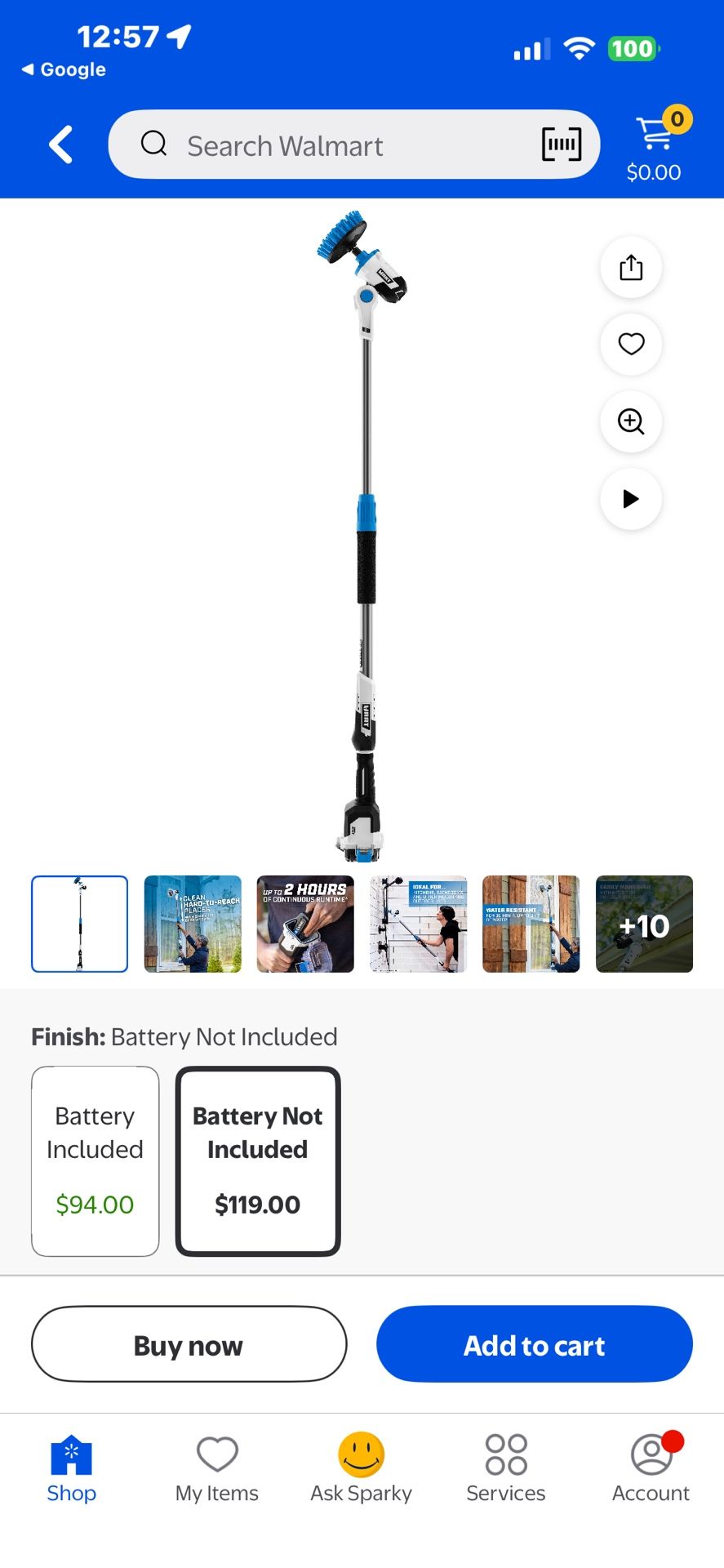The width and height of the screenshot is (724, 1568).
Task: Open the Search Walmart field
Action: [x=326, y=145]
